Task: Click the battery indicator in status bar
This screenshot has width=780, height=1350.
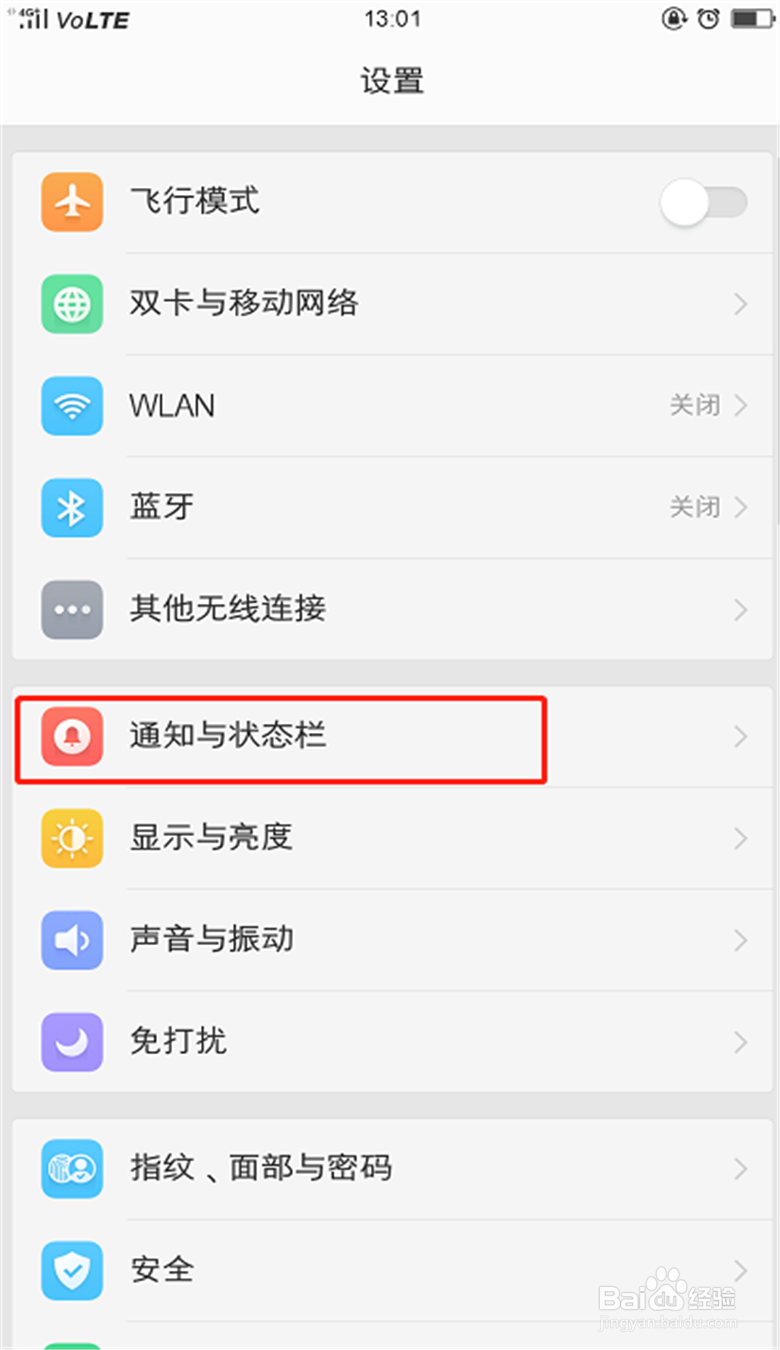Action: [x=748, y=17]
